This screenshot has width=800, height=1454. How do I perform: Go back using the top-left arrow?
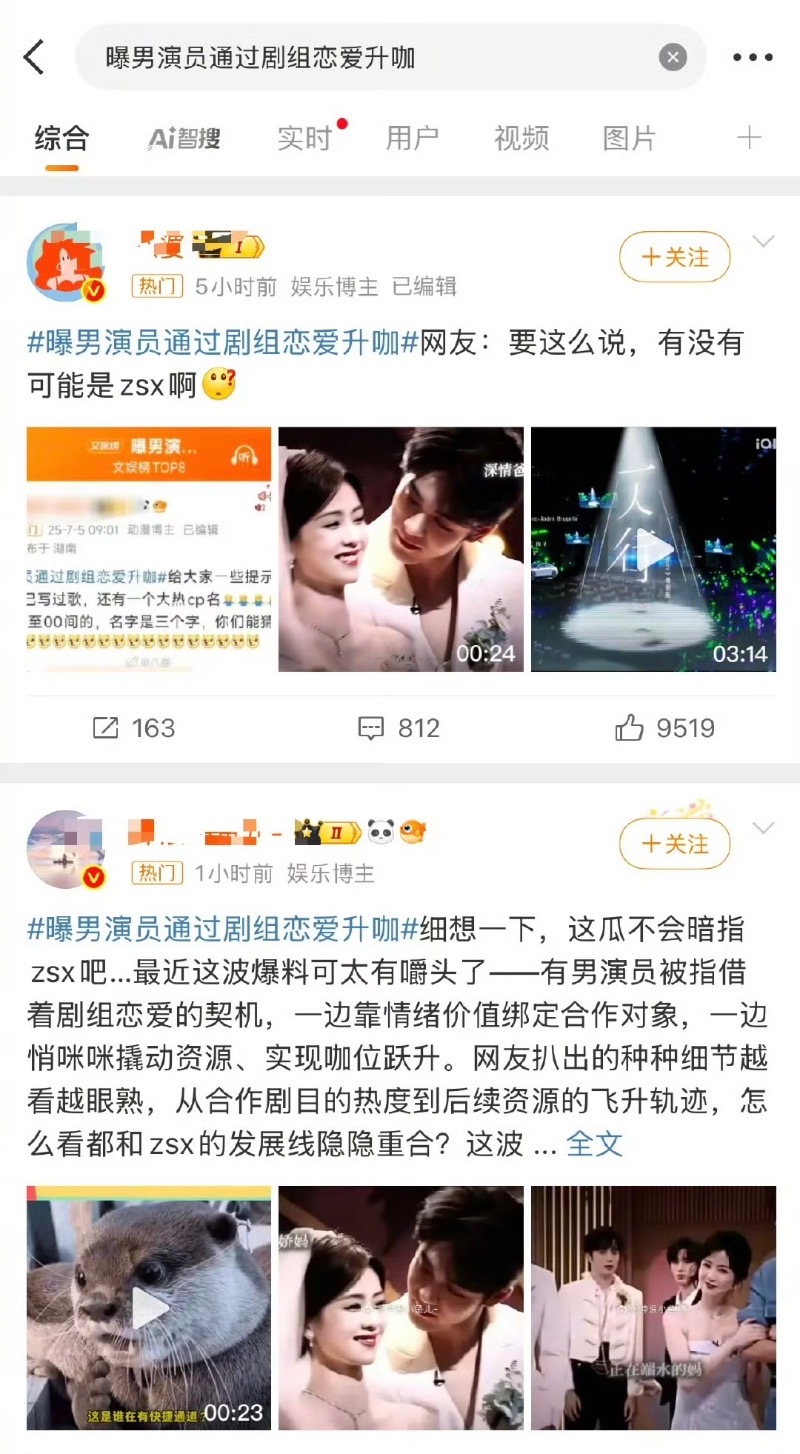34,57
